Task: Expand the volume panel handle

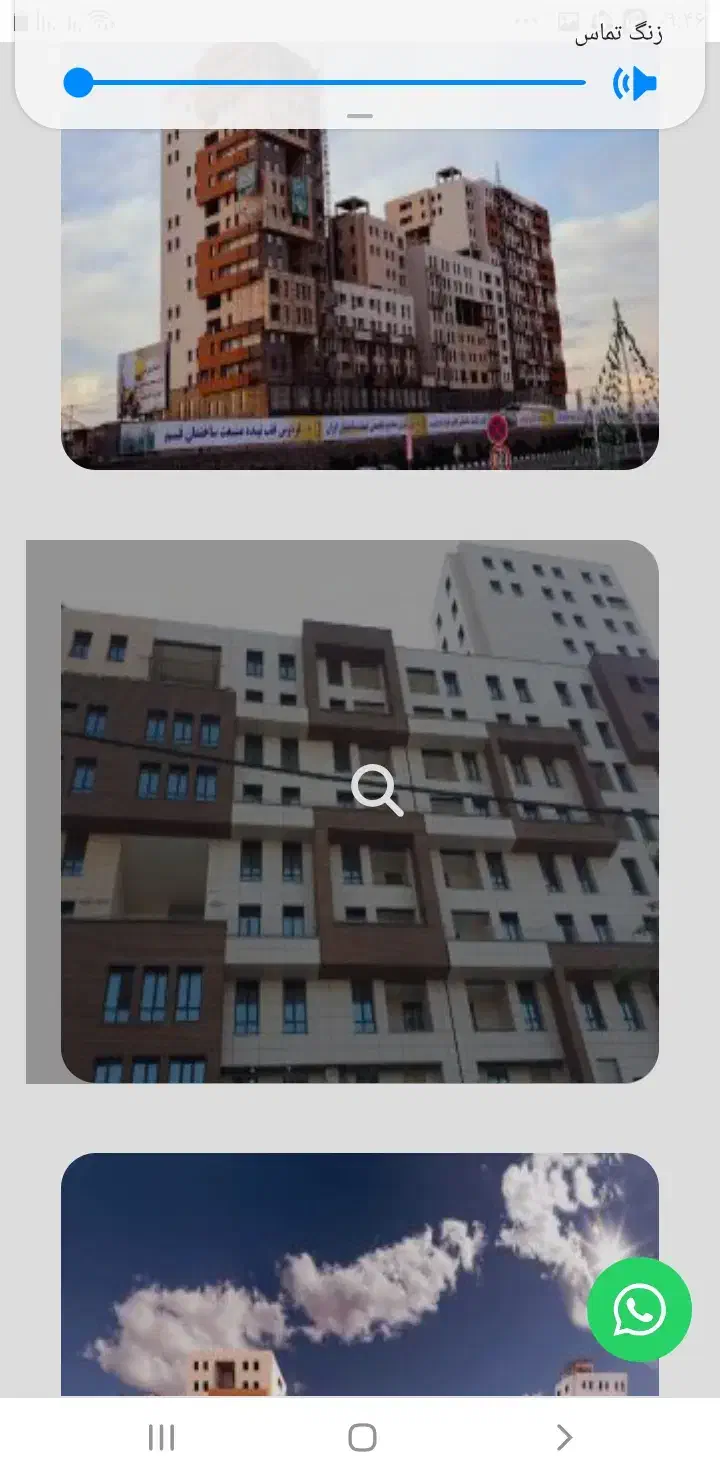Action: 360,116
